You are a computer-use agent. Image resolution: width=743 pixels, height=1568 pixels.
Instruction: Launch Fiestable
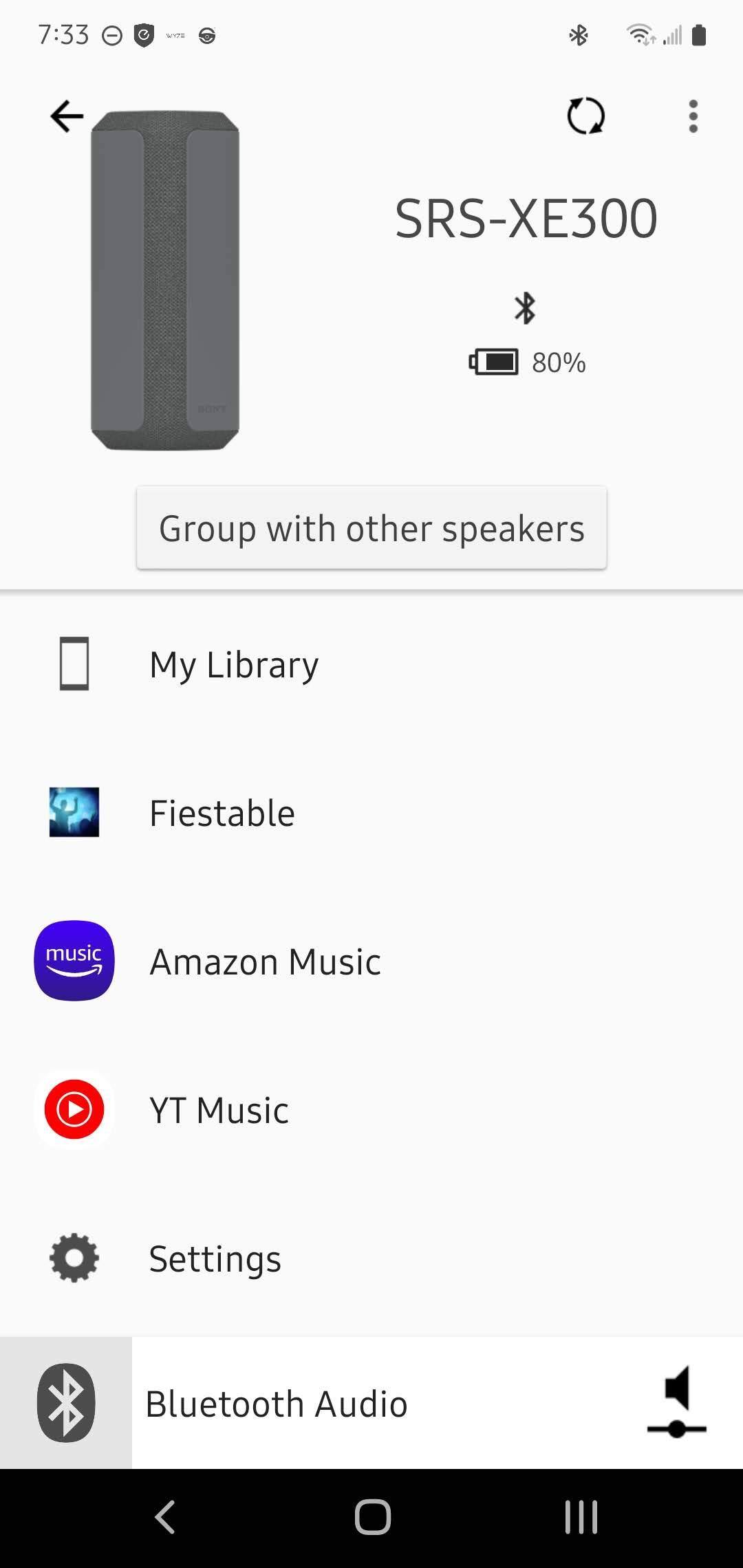tap(222, 813)
